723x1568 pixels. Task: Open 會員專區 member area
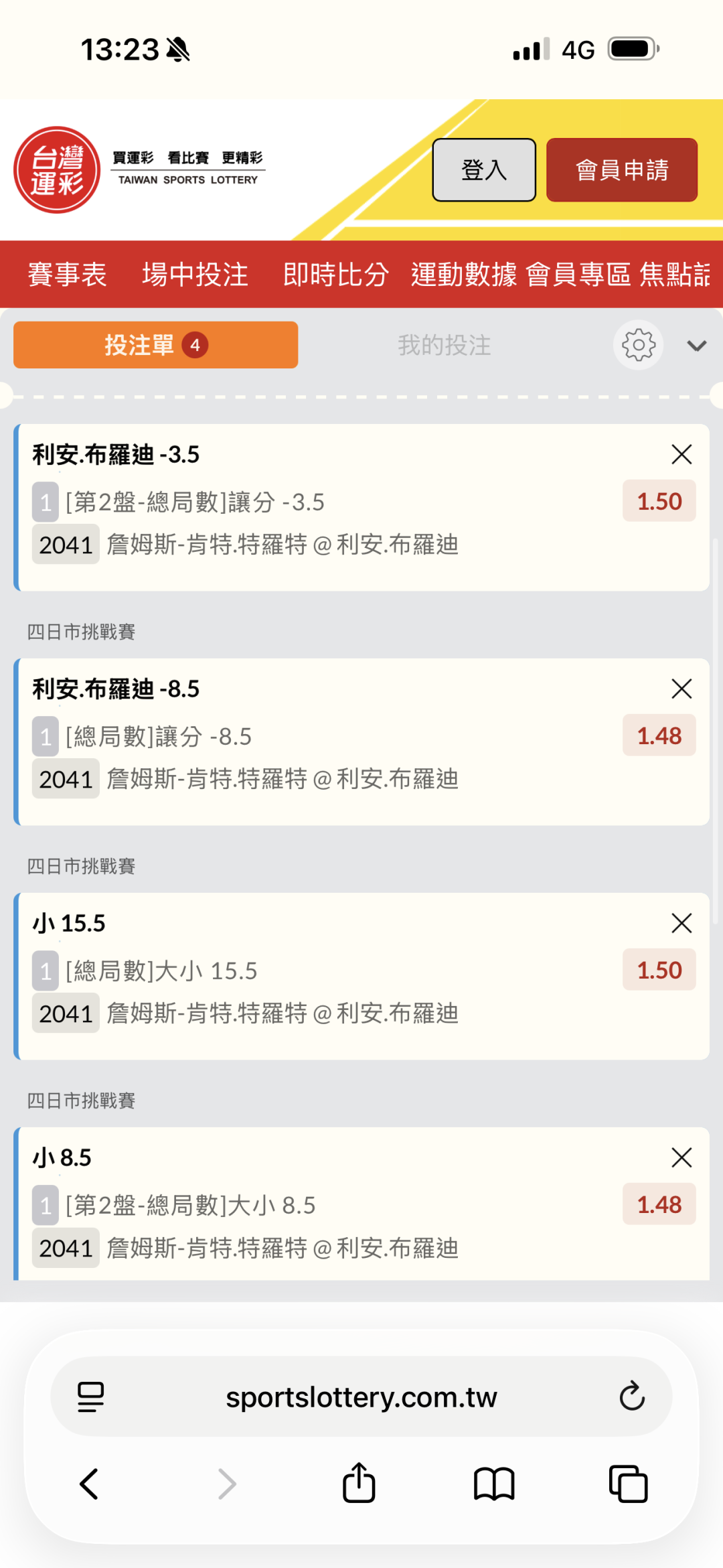[578, 275]
